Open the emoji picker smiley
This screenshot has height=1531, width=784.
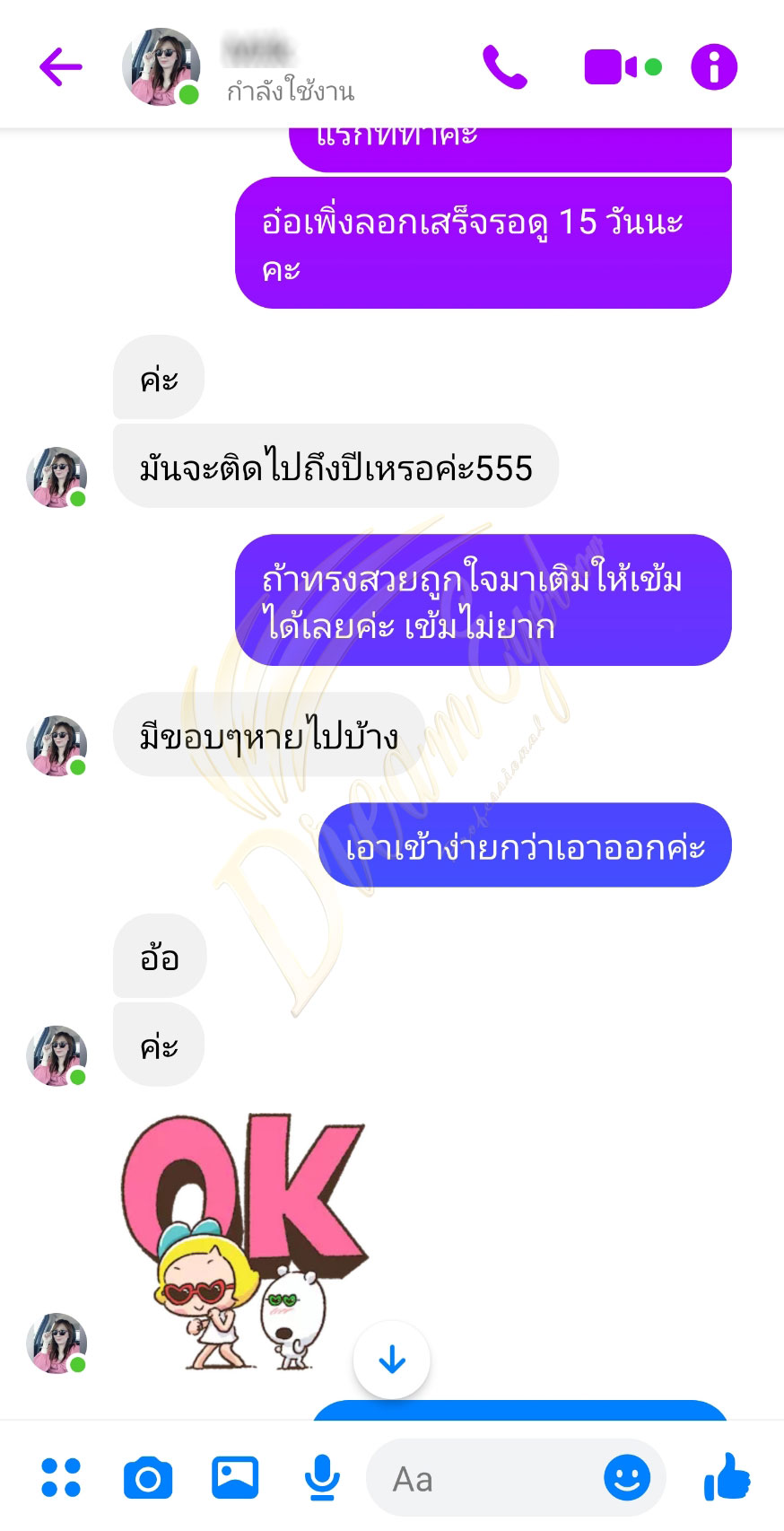tap(627, 1478)
